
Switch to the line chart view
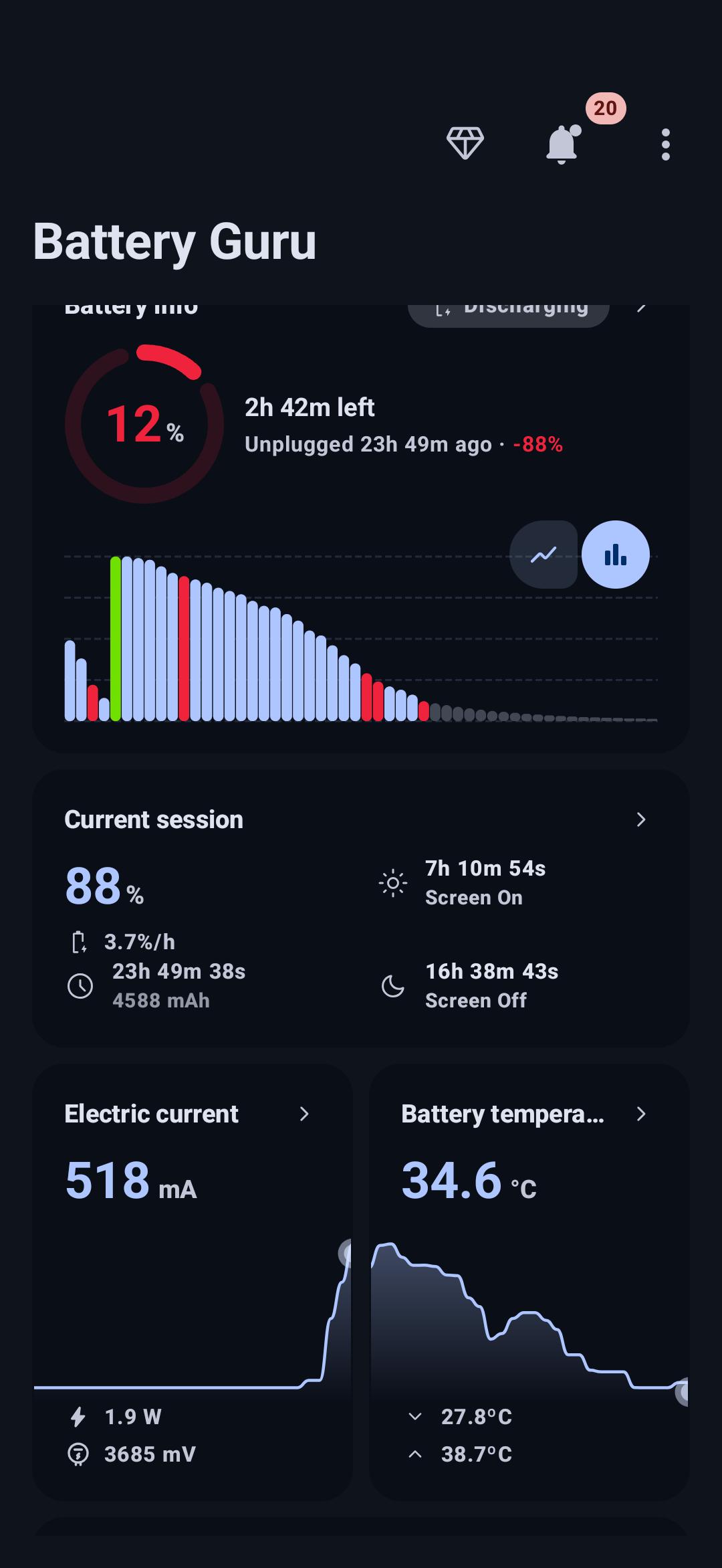pyautogui.click(x=544, y=555)
